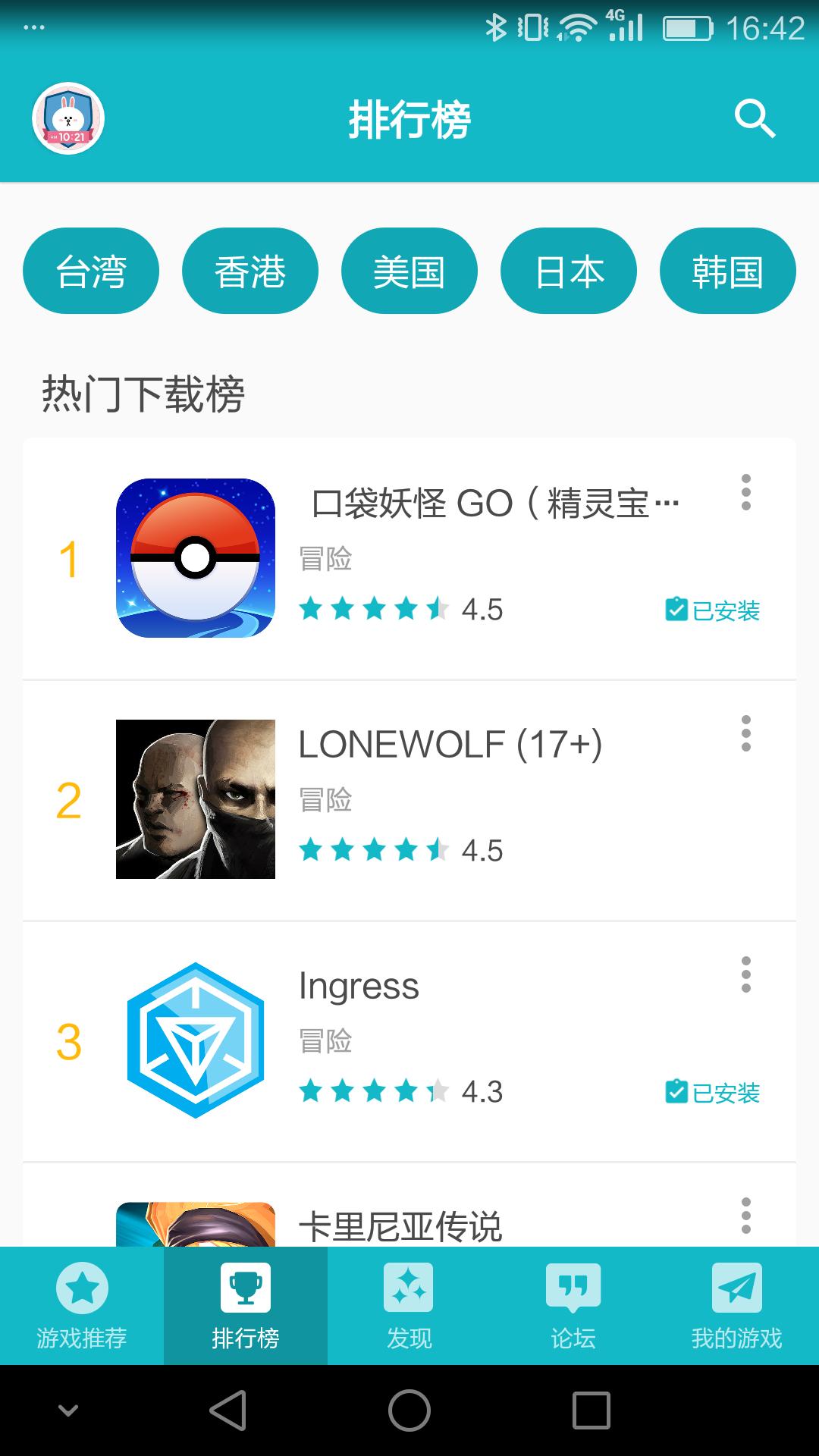Open the profile avatar
The height and width of the screenshot is (1456, 819).
tap(68, 118)
